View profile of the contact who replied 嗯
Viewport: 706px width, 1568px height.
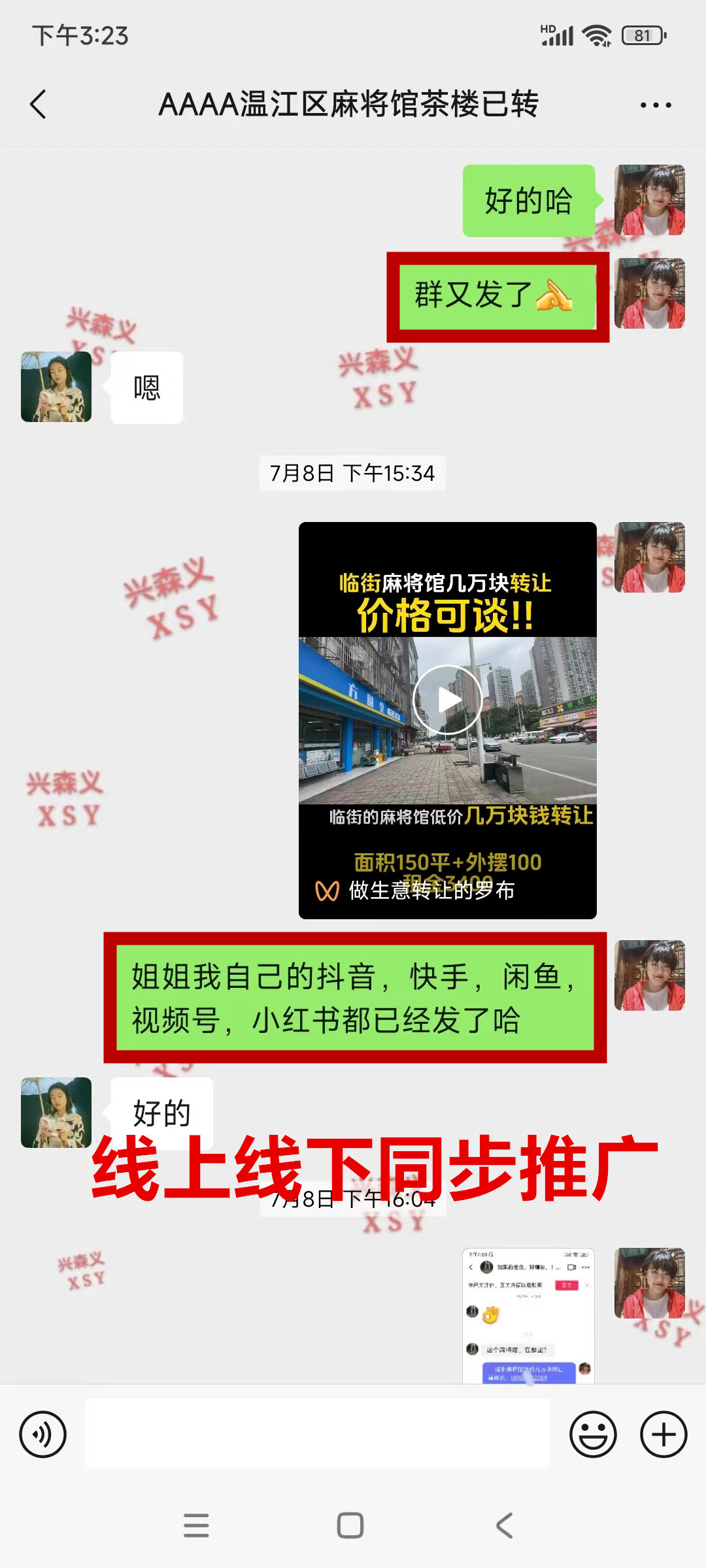pos(56,387)
